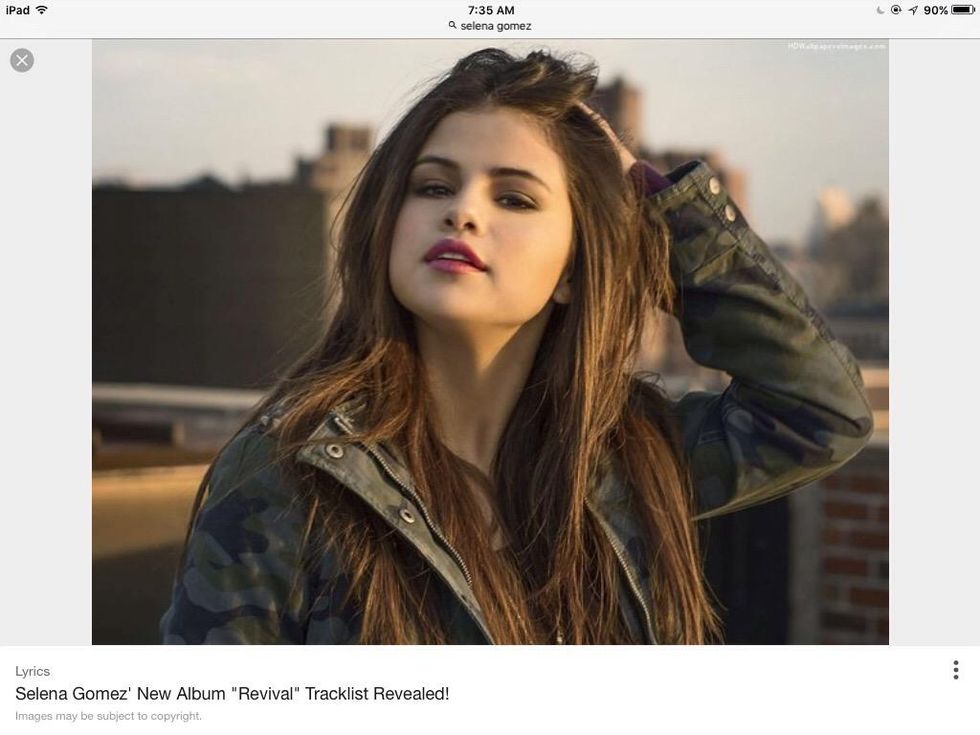Open the three-dot overflow menu
Image resolution: width=980 pixels, height=735 pixels.
[x=955, y=670]
